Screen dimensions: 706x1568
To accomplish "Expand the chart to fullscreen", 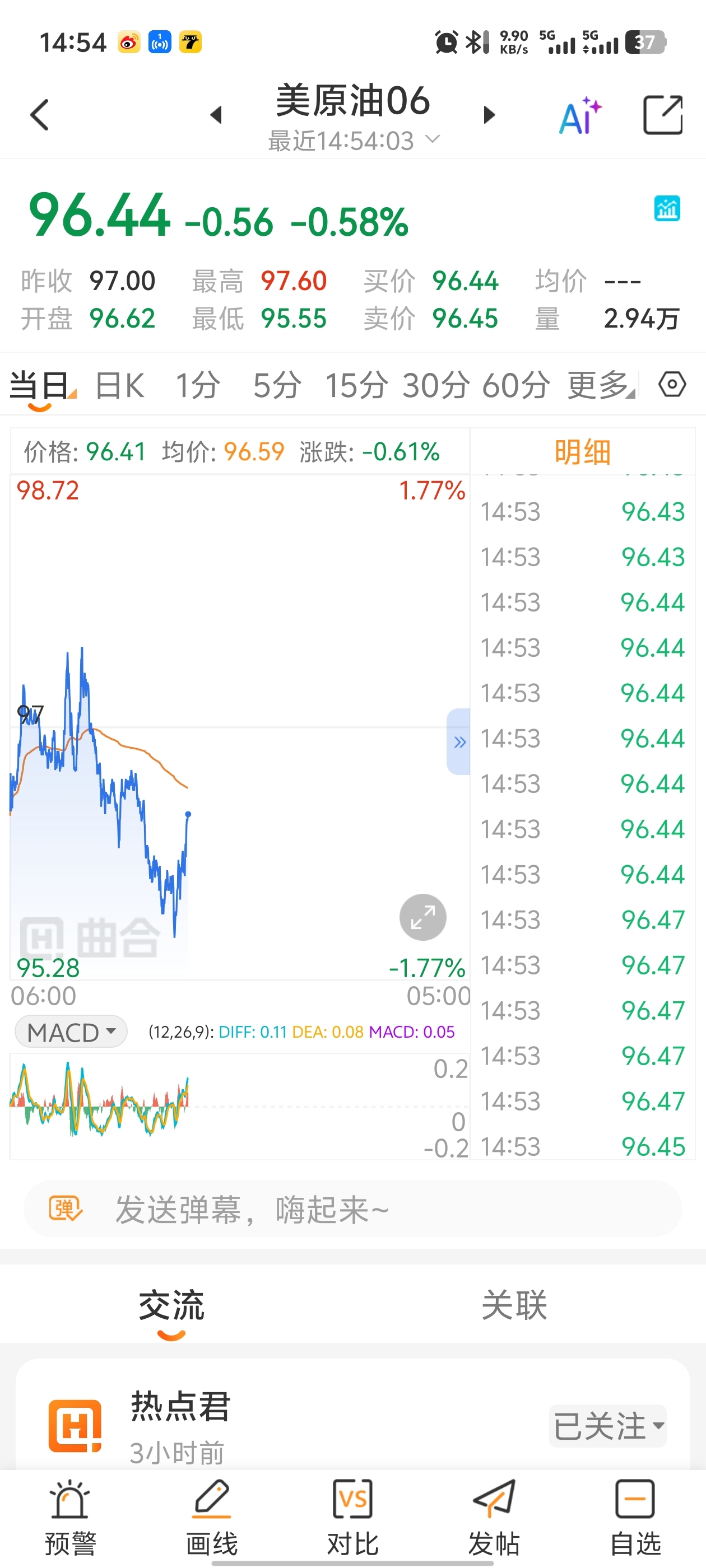I will point(422,917).
